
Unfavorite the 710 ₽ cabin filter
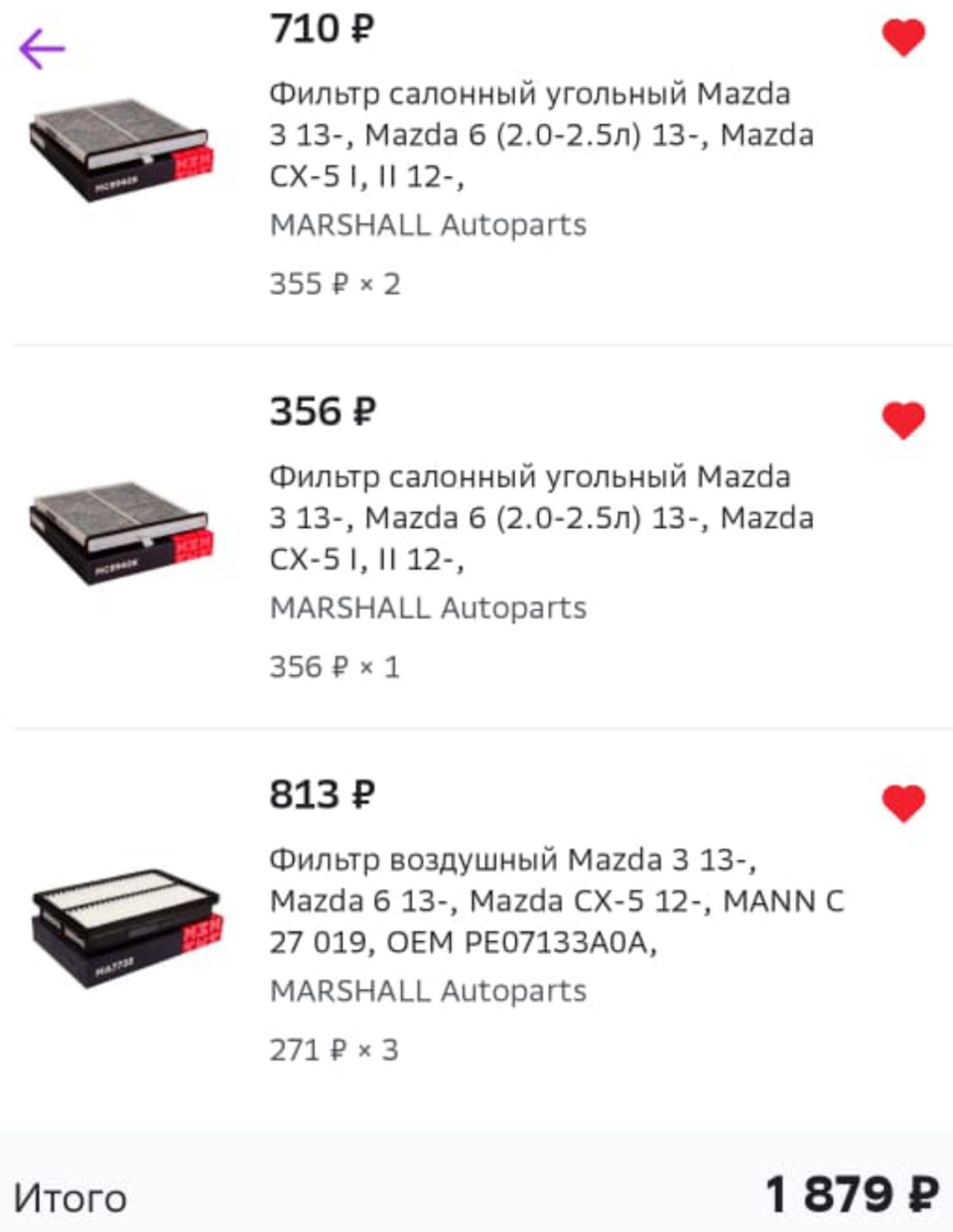(x=902, y=39)
